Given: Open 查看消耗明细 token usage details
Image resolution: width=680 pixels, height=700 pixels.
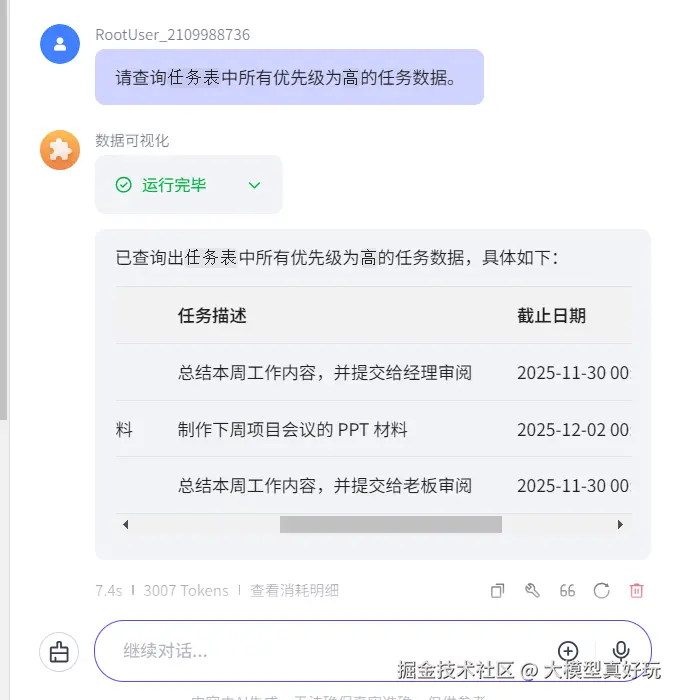Looking at the screenshot, I should 294,591.
